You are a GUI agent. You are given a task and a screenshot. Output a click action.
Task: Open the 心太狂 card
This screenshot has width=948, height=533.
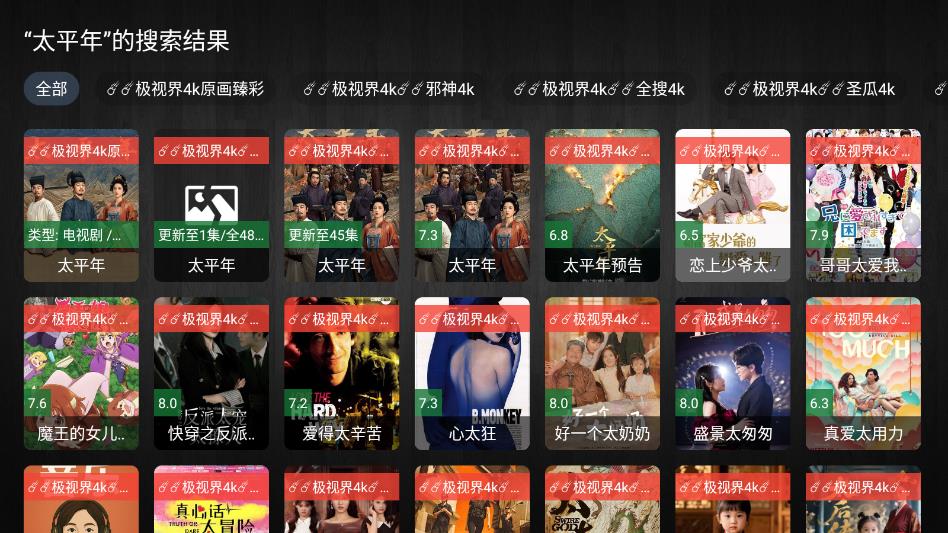coord(472,373)
